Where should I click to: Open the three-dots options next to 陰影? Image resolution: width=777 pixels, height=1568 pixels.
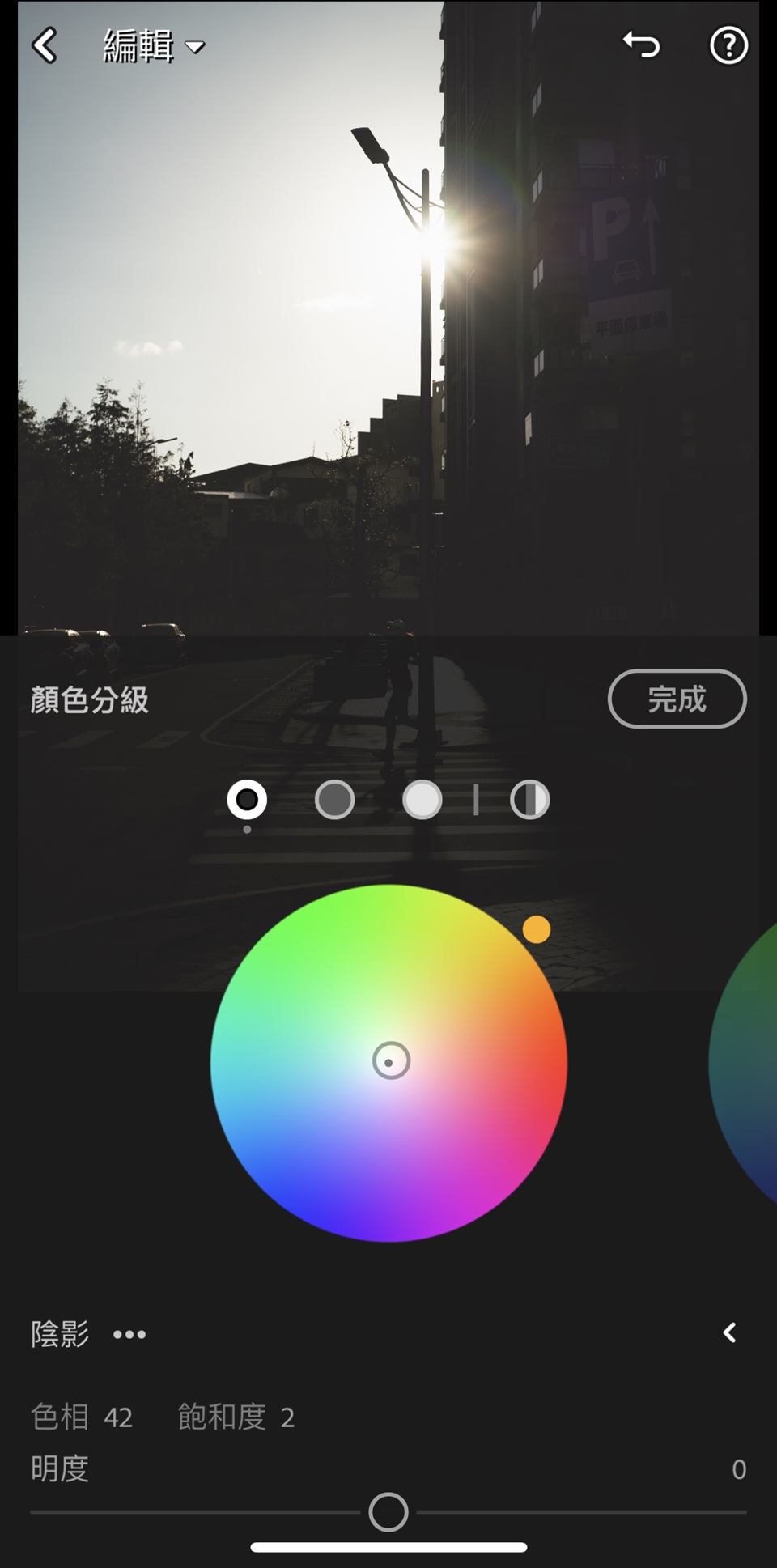(x=129, y=1334)
